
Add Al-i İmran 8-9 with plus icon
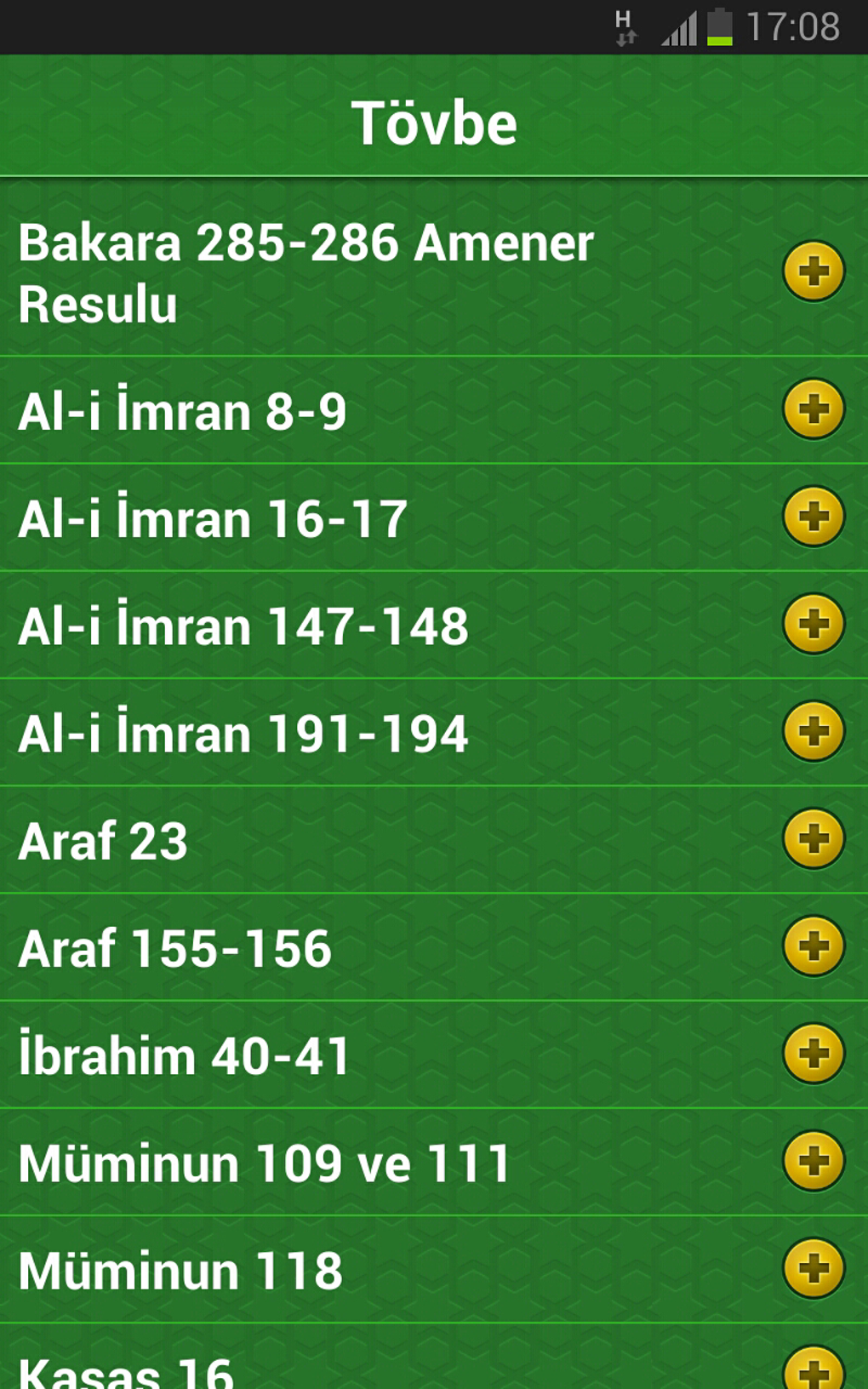click(814, 409)
